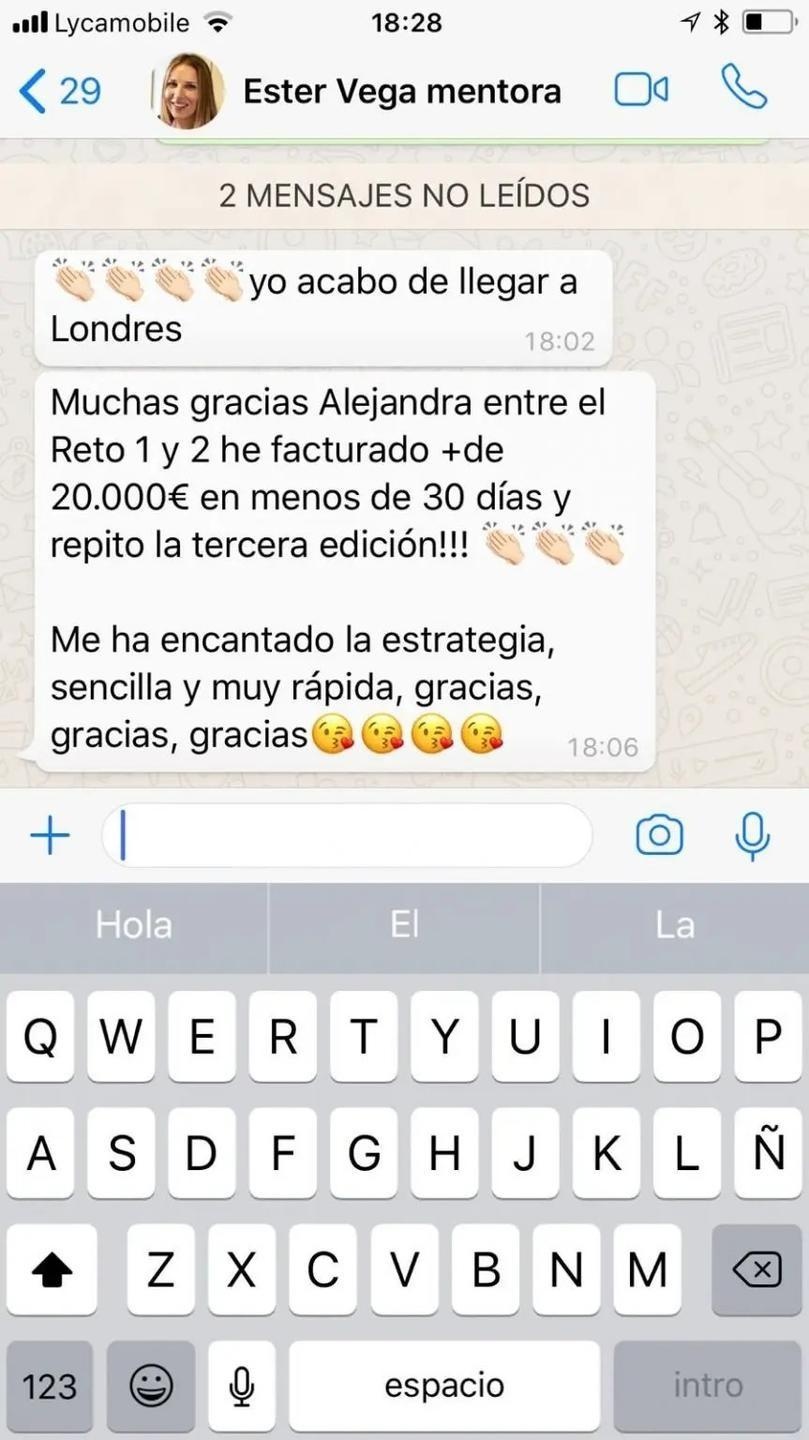Choose the keyboard suggestion La
Image resolution: width=809 pixels, height=1440 pixels.
point(674,926)
